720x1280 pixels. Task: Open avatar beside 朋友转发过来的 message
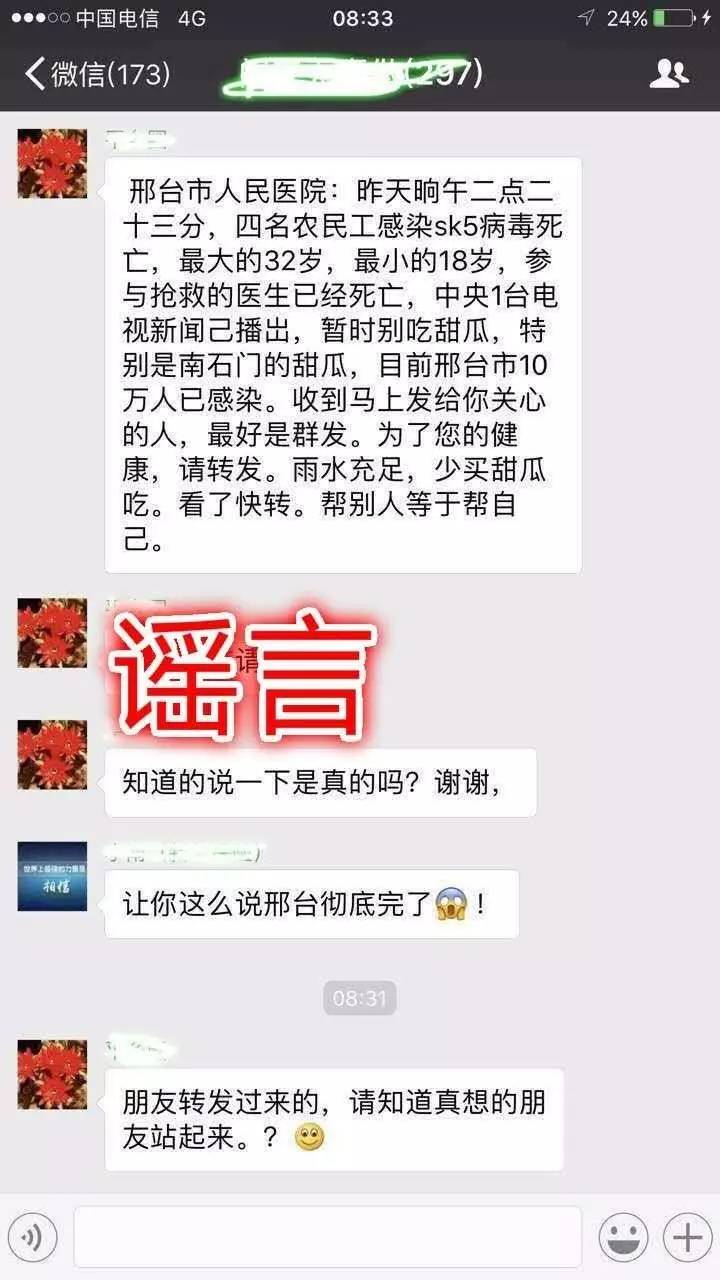pos(52,1075)
